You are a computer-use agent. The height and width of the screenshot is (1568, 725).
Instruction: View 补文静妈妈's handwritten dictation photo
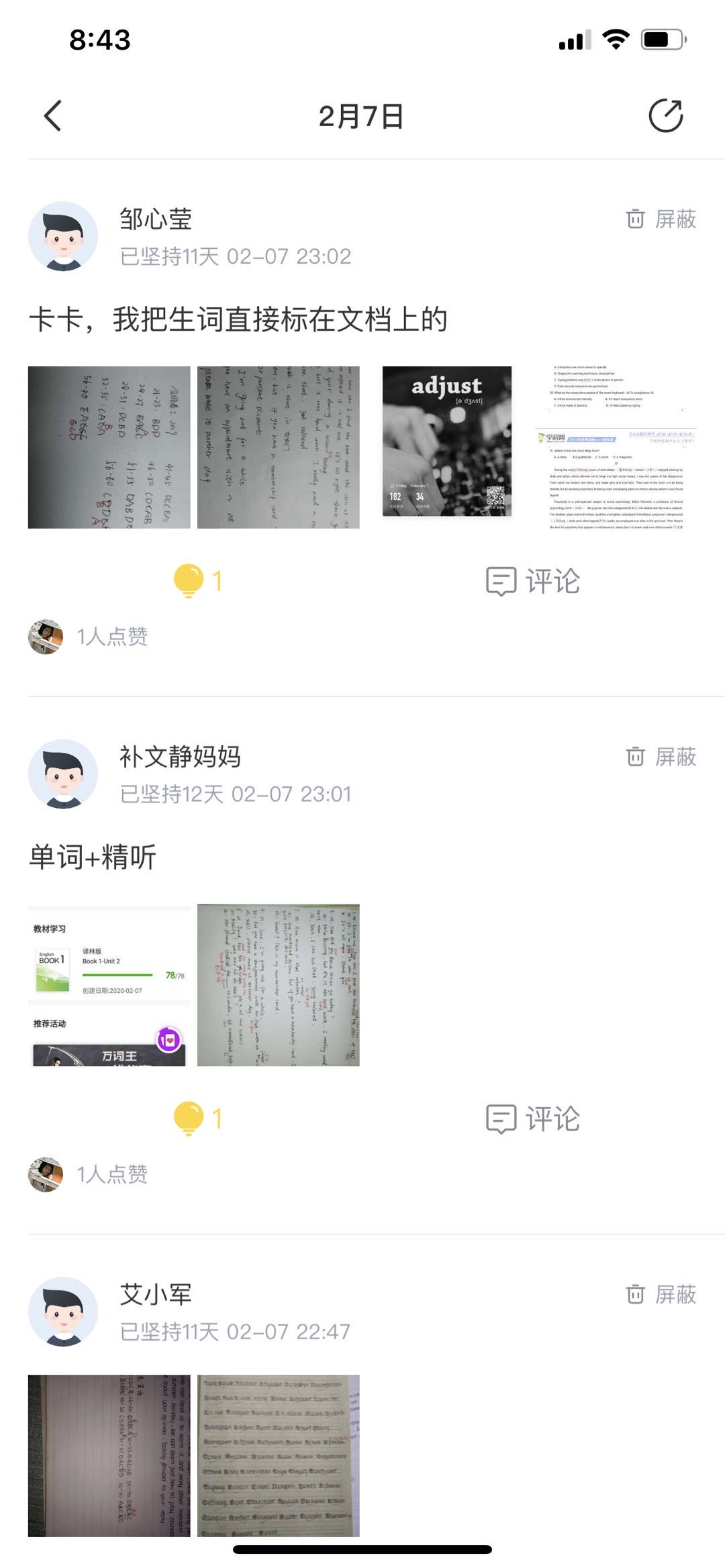pos(278,985)
